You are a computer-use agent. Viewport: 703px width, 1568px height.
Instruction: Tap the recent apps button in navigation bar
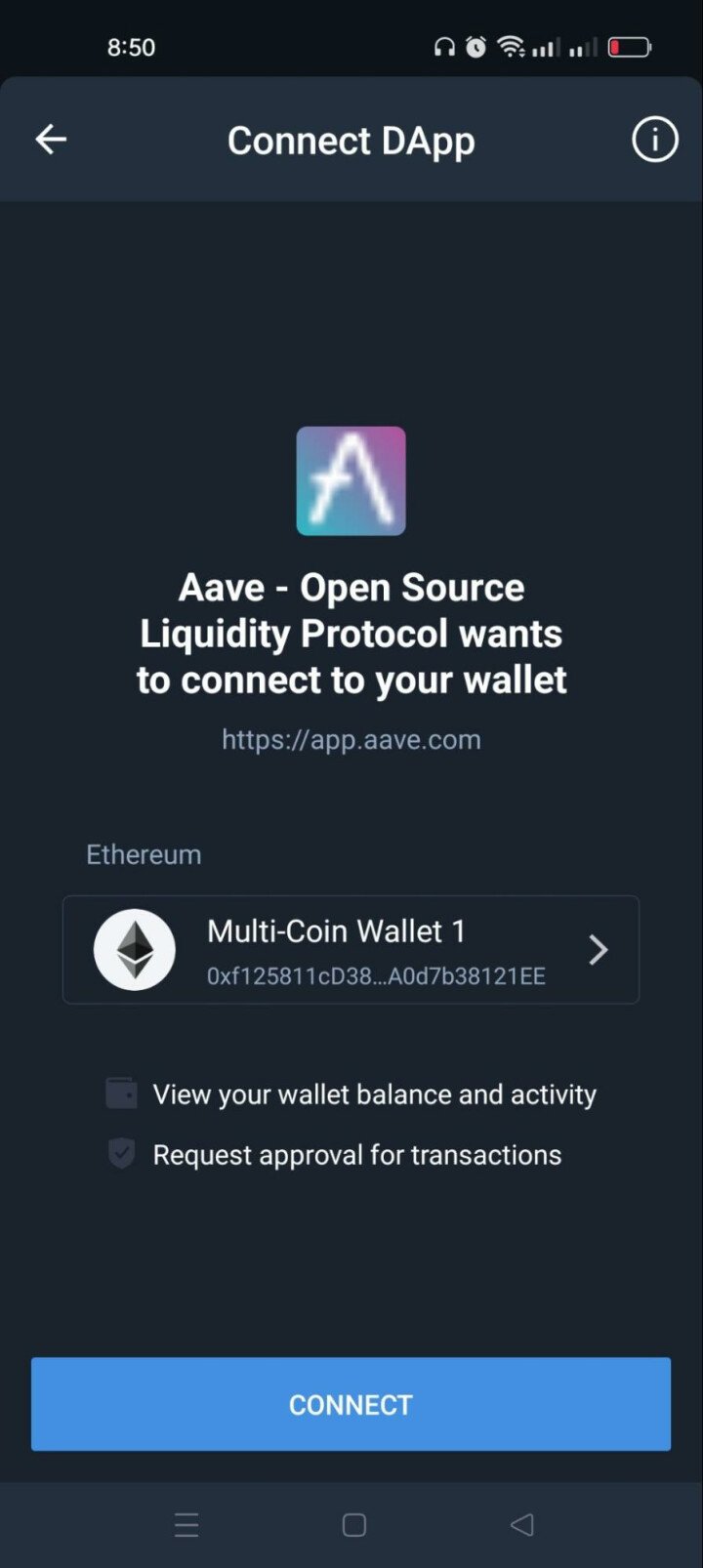tap(186, 1523)
